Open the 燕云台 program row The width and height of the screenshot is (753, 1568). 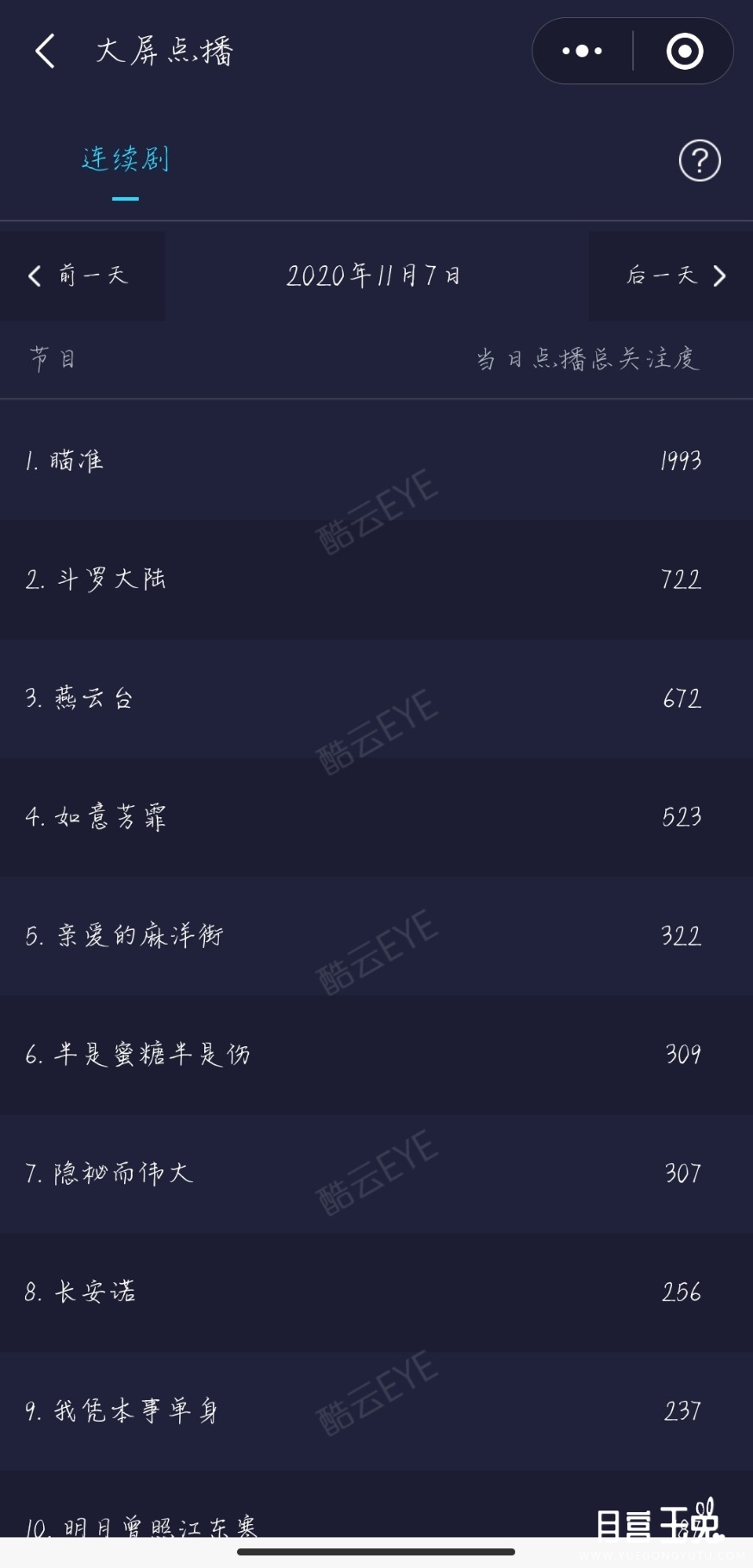(x=376, y=697)
